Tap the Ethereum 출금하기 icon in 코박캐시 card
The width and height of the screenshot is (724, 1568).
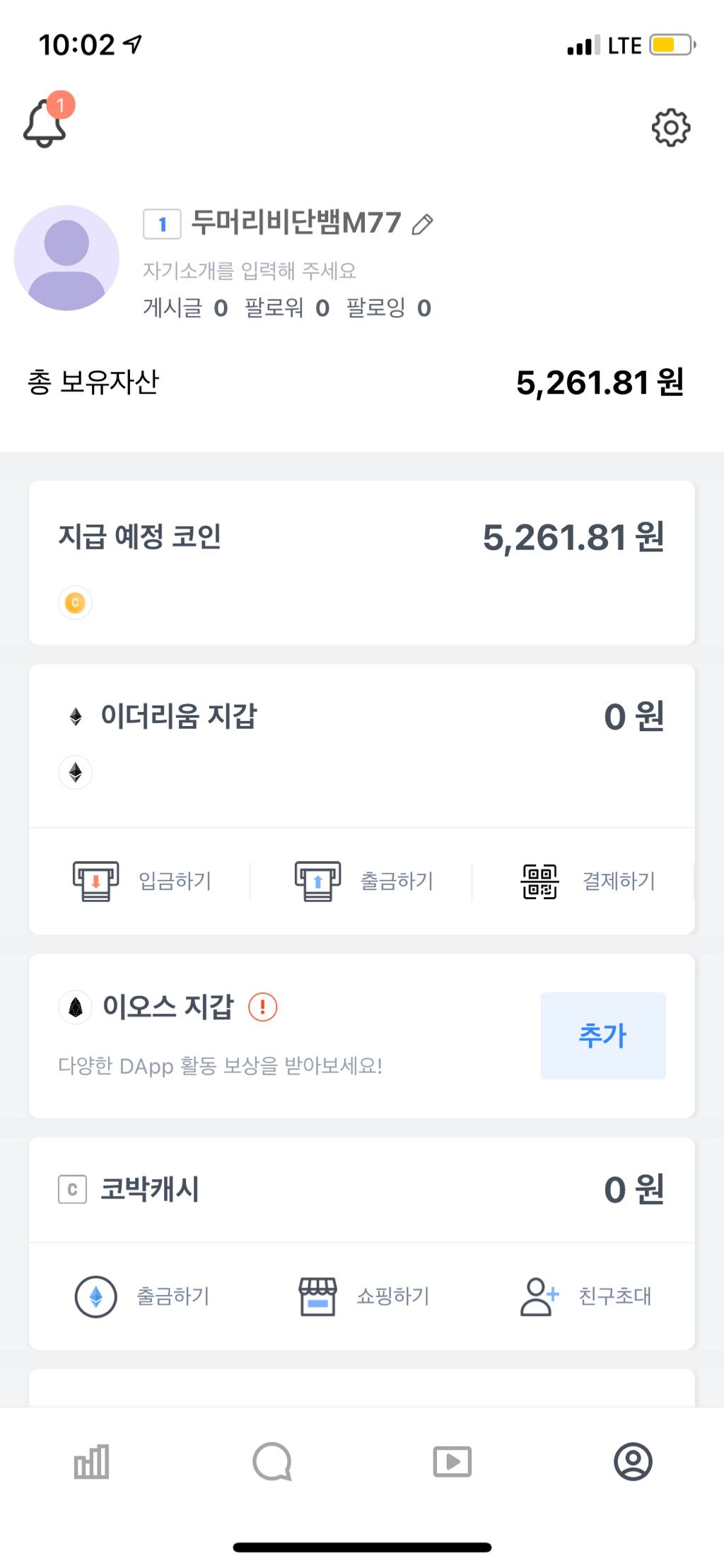pos(95,1295)
